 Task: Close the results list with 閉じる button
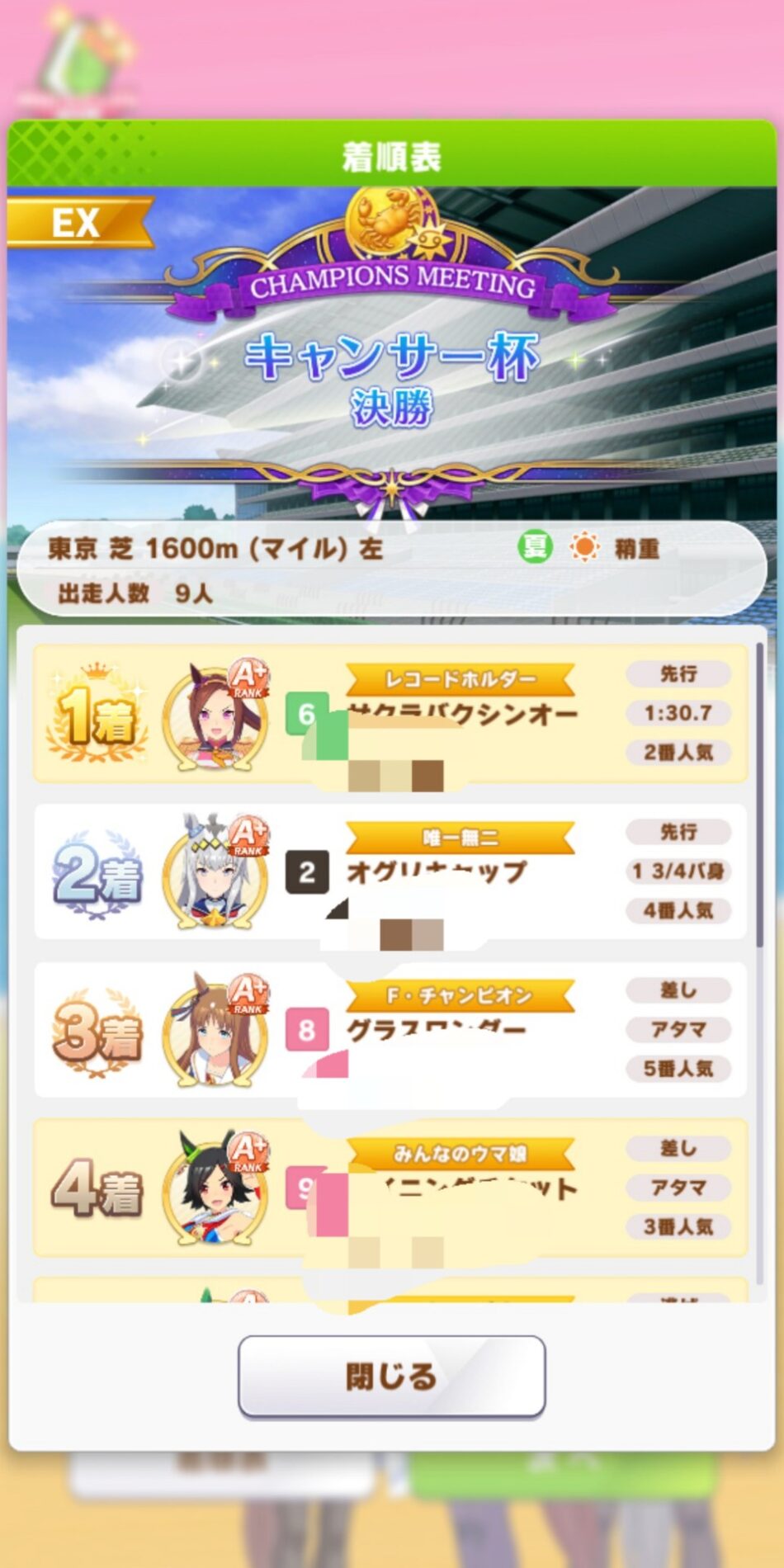click(x=391, y=1376)
